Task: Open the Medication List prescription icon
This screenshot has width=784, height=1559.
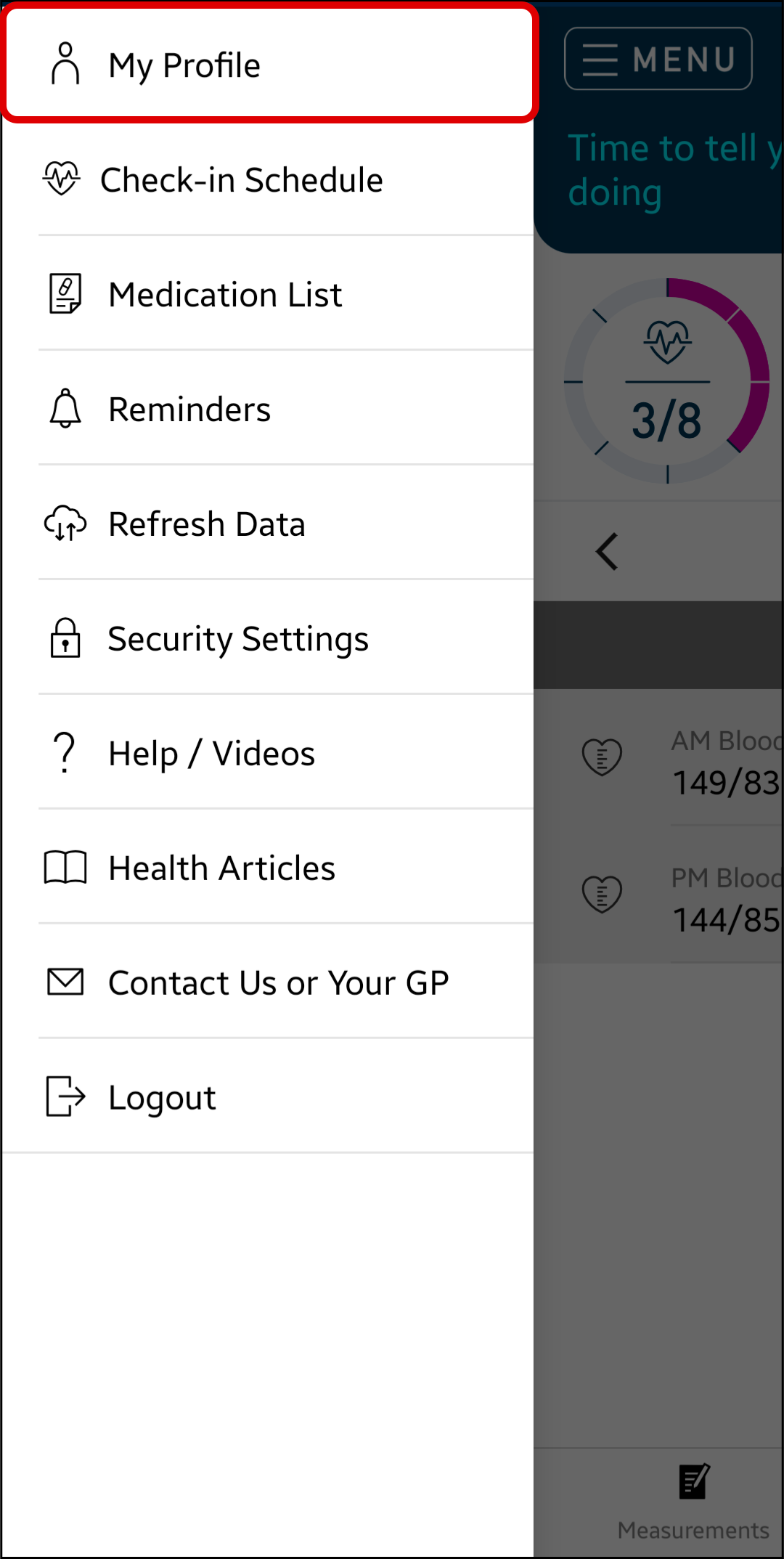Action: (x=63, y=293)
